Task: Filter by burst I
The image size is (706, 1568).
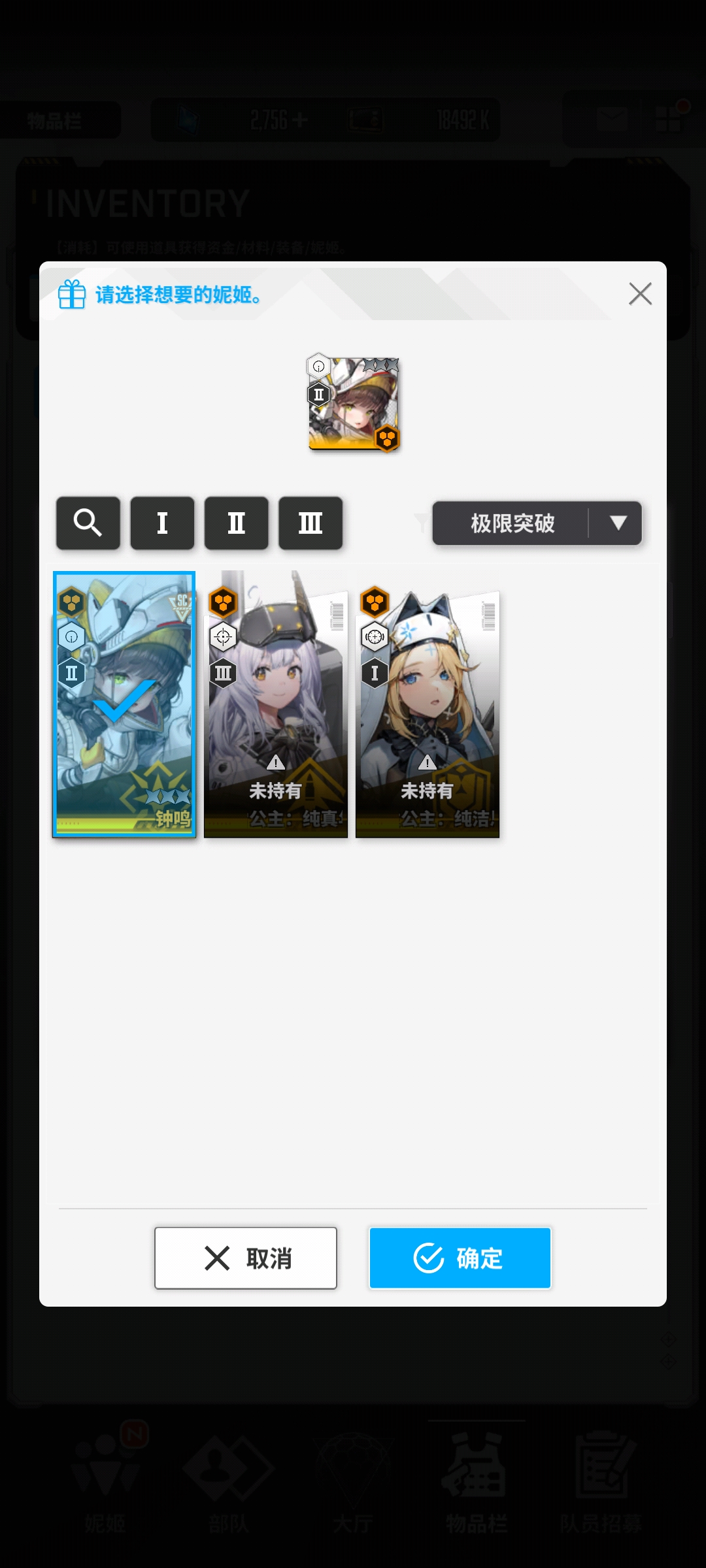Action: click(162, 523)
